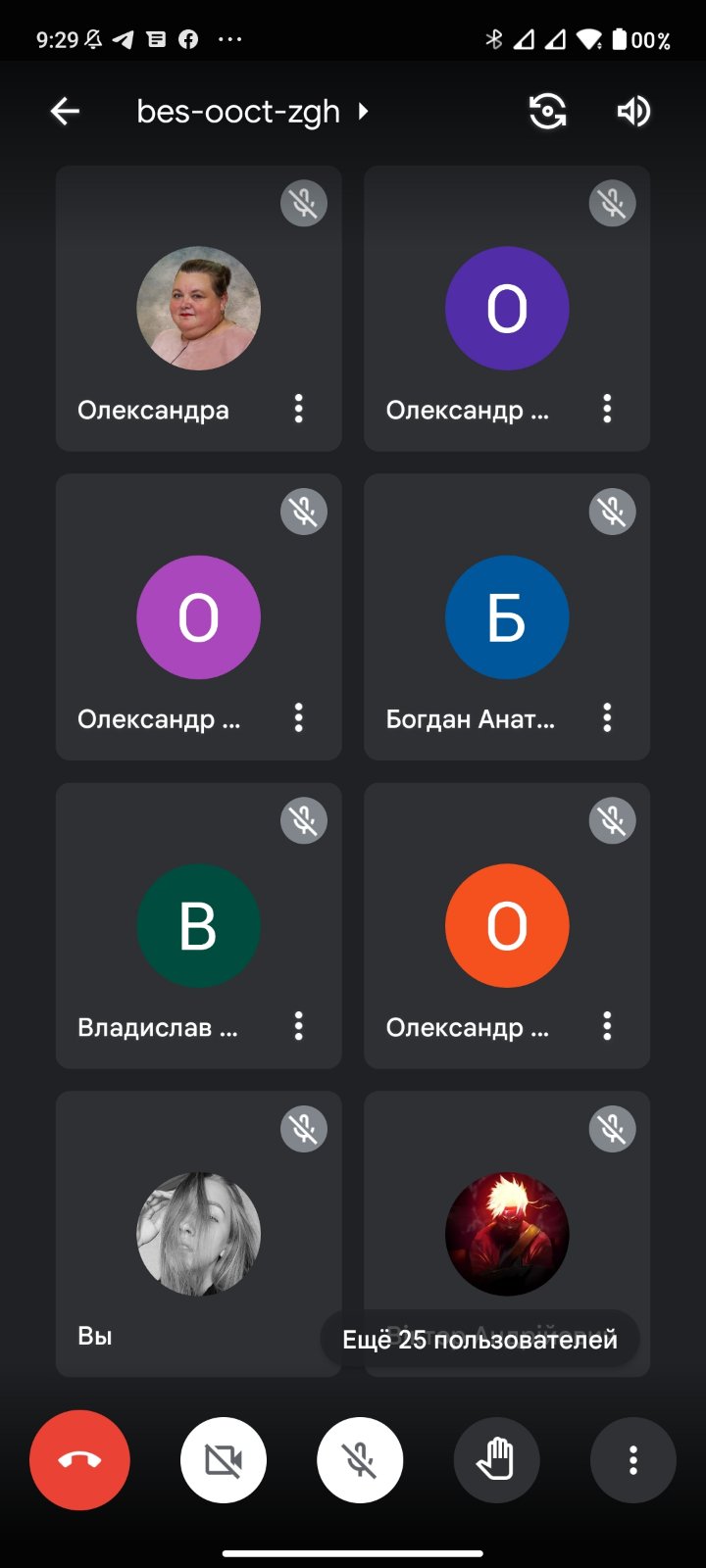Raise your hand in the meeting
Viewport: 706px width, 1568px height.
point(496,1460)
